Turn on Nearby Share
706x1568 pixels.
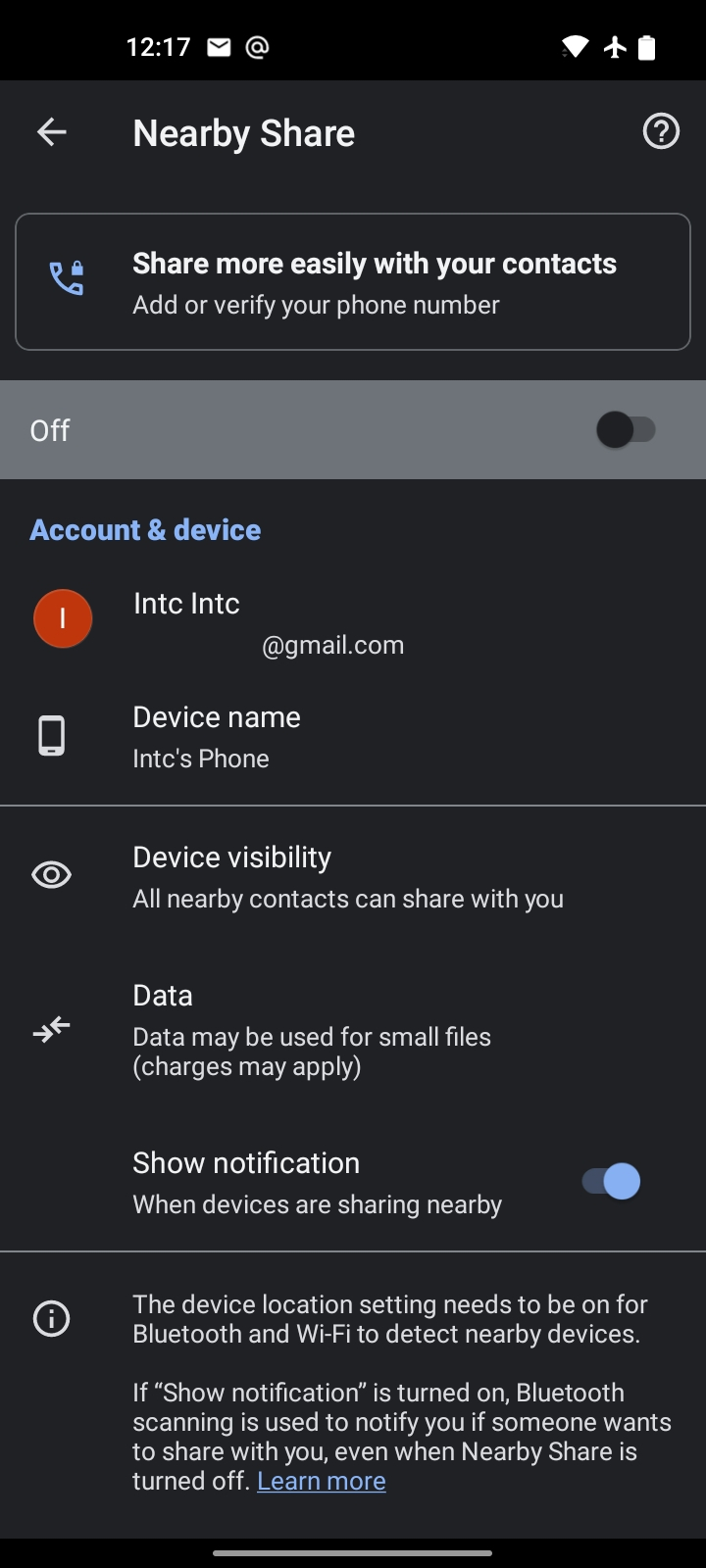(626, 430)
